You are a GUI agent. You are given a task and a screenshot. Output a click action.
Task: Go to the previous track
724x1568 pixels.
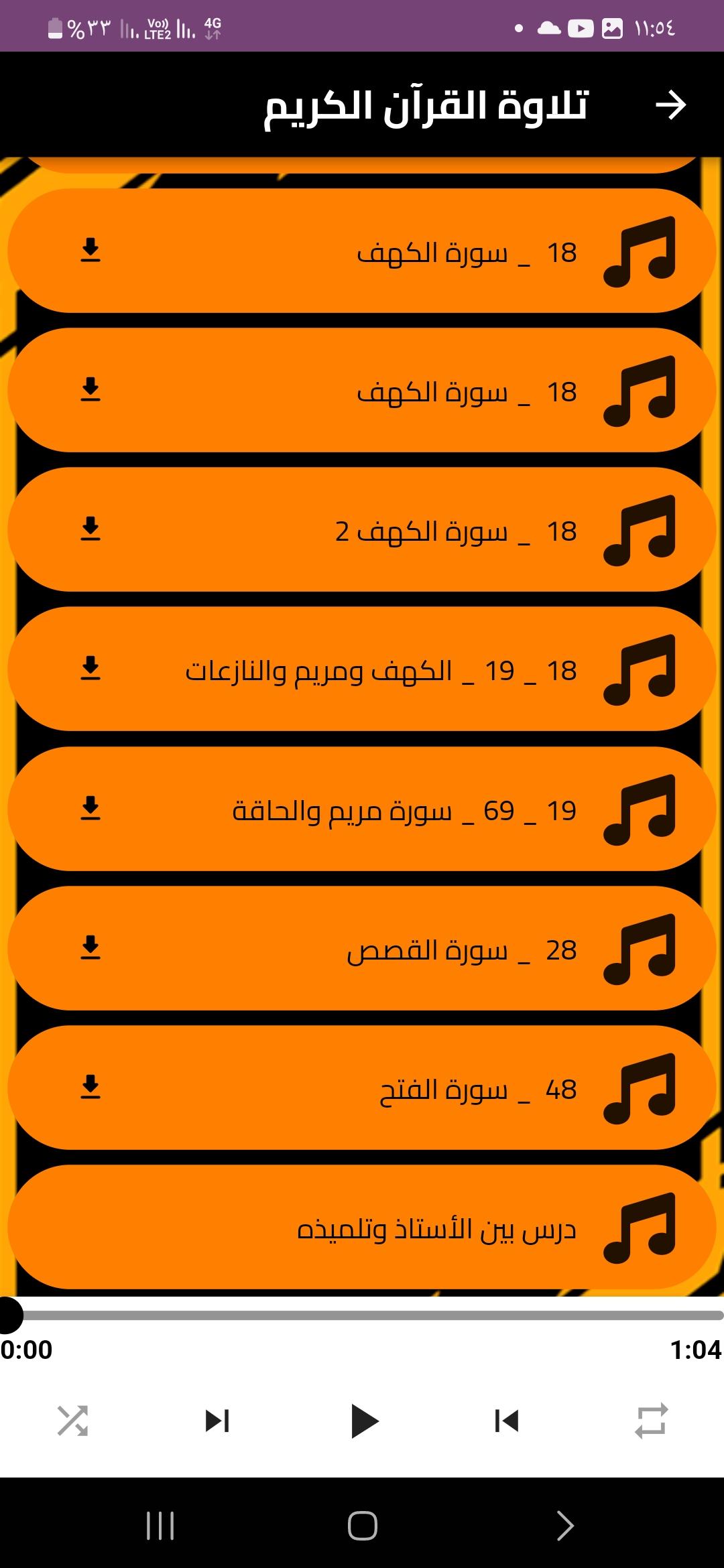point(507,1421)
